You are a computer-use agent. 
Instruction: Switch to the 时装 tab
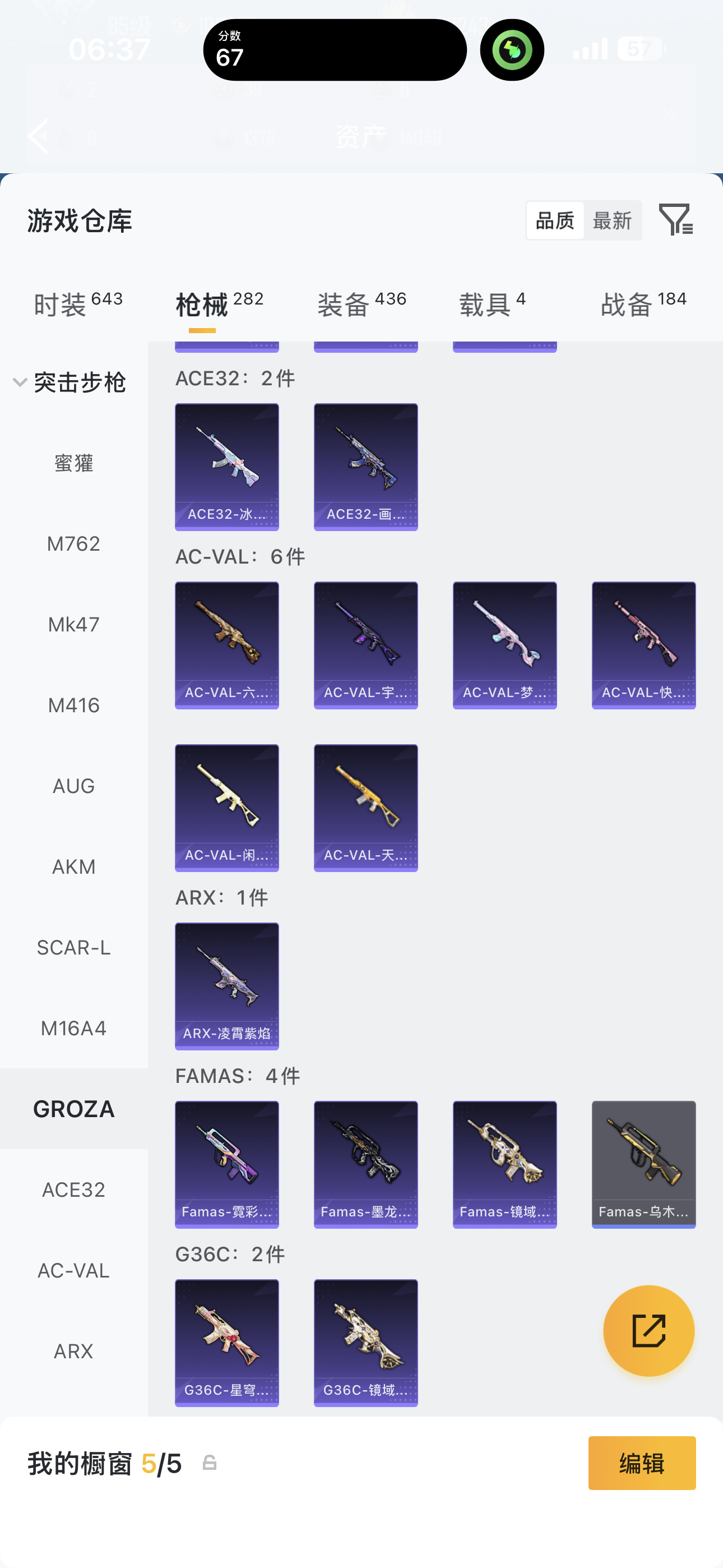pyautogui.click(x=77, y=304)
